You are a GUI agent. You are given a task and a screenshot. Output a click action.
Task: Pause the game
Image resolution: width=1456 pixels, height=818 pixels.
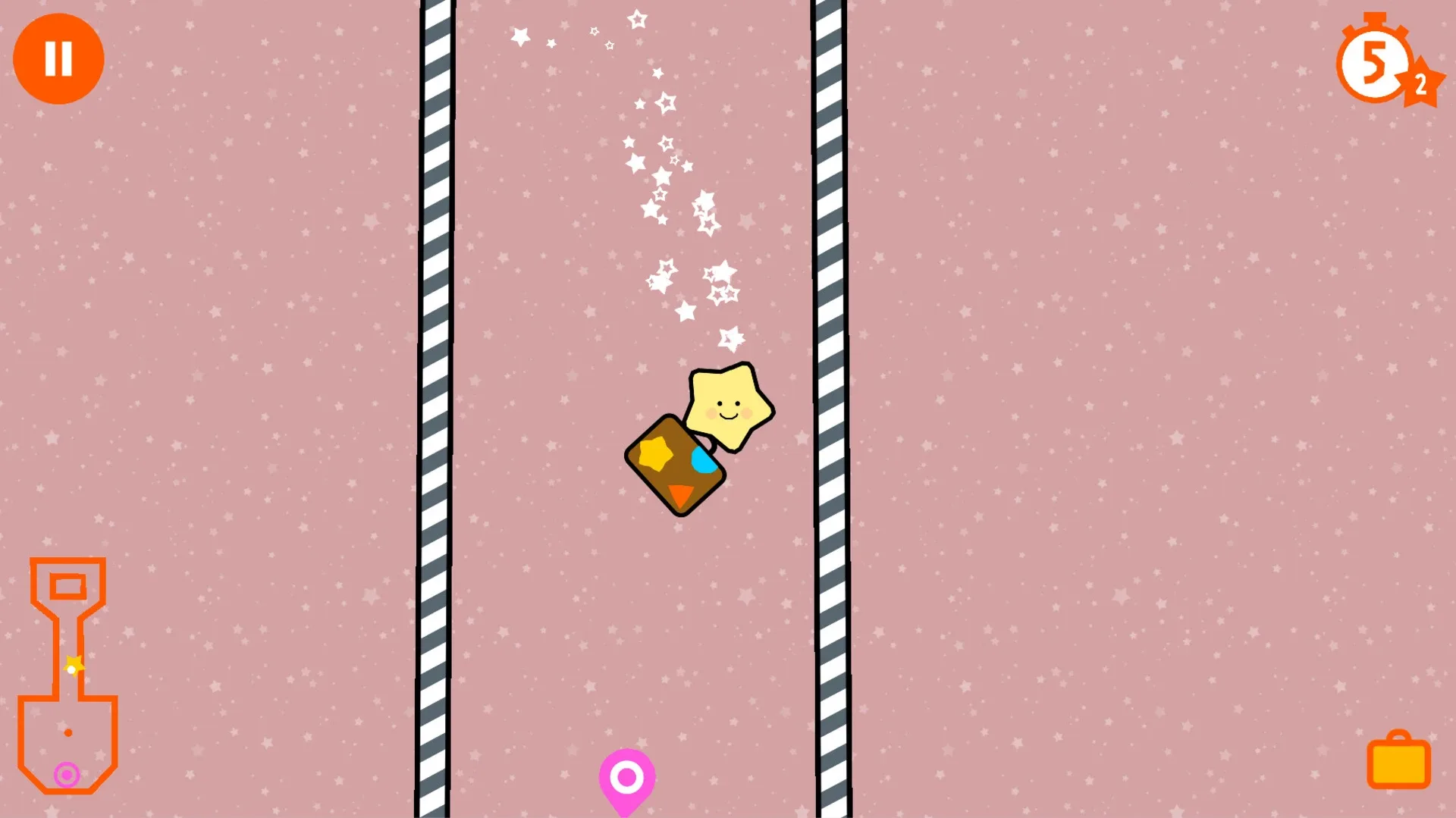pyautogui.click(x=58, y=58)
